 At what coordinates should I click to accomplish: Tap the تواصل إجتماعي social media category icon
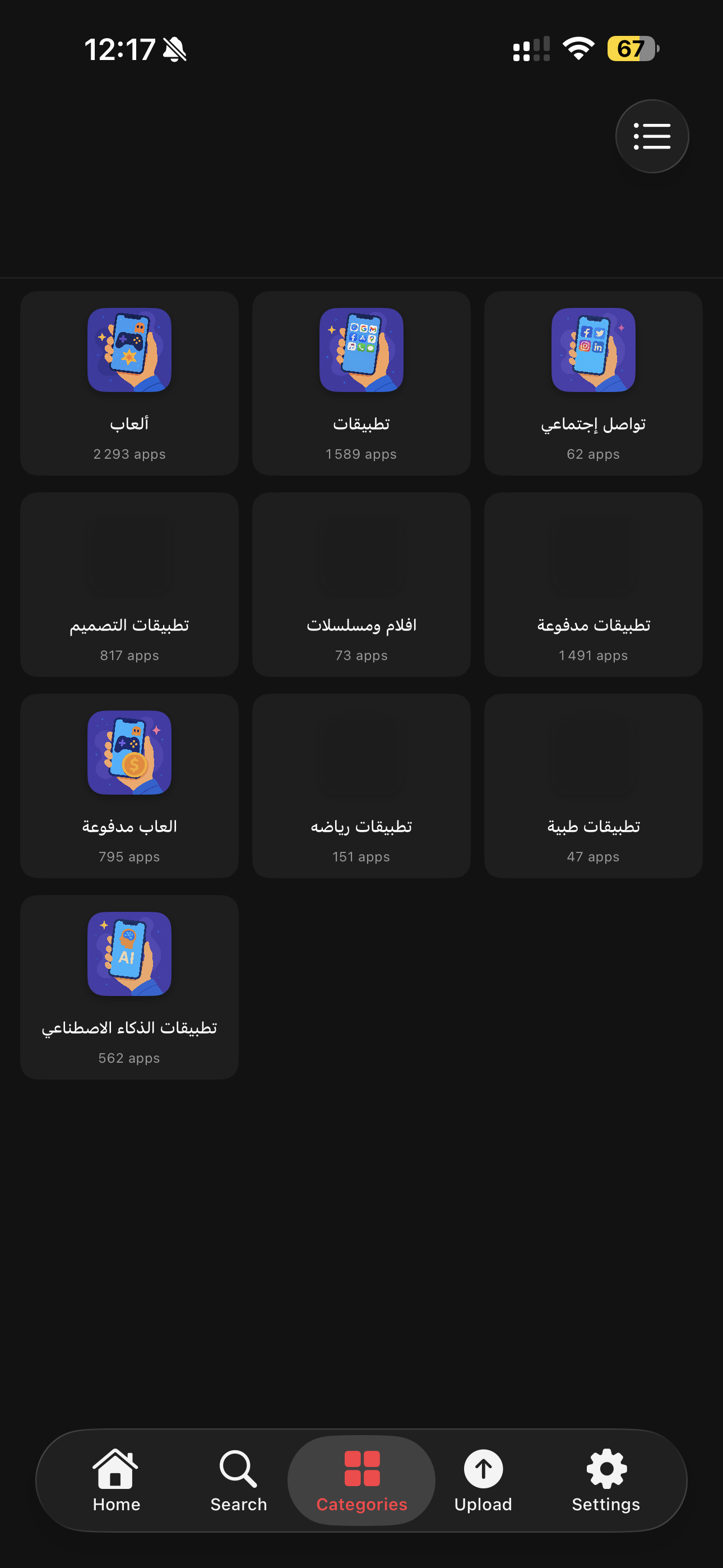[593, 350]
